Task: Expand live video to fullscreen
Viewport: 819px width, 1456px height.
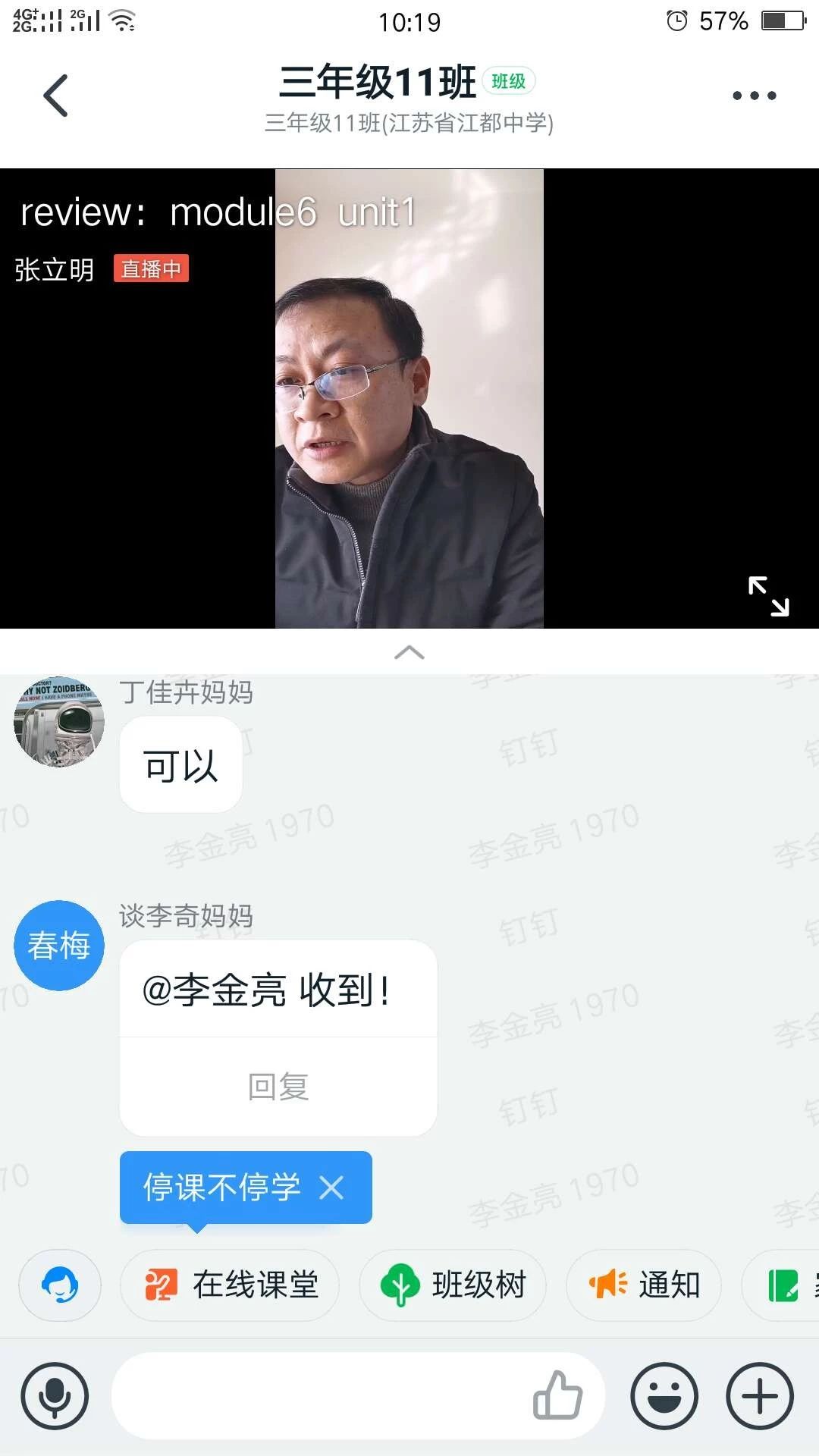Action: tap(768, 596)
